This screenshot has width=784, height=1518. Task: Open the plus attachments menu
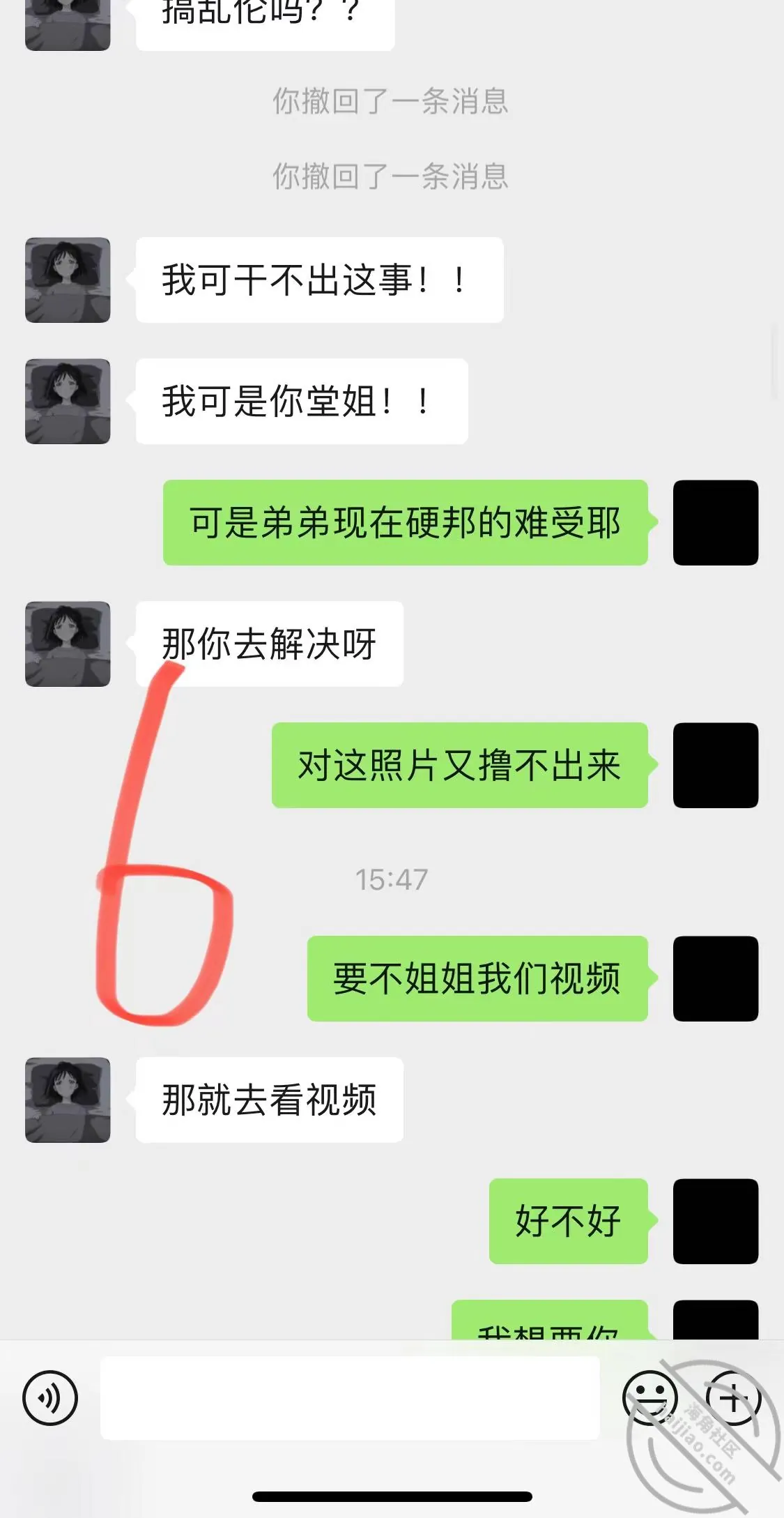(733, 1397)
